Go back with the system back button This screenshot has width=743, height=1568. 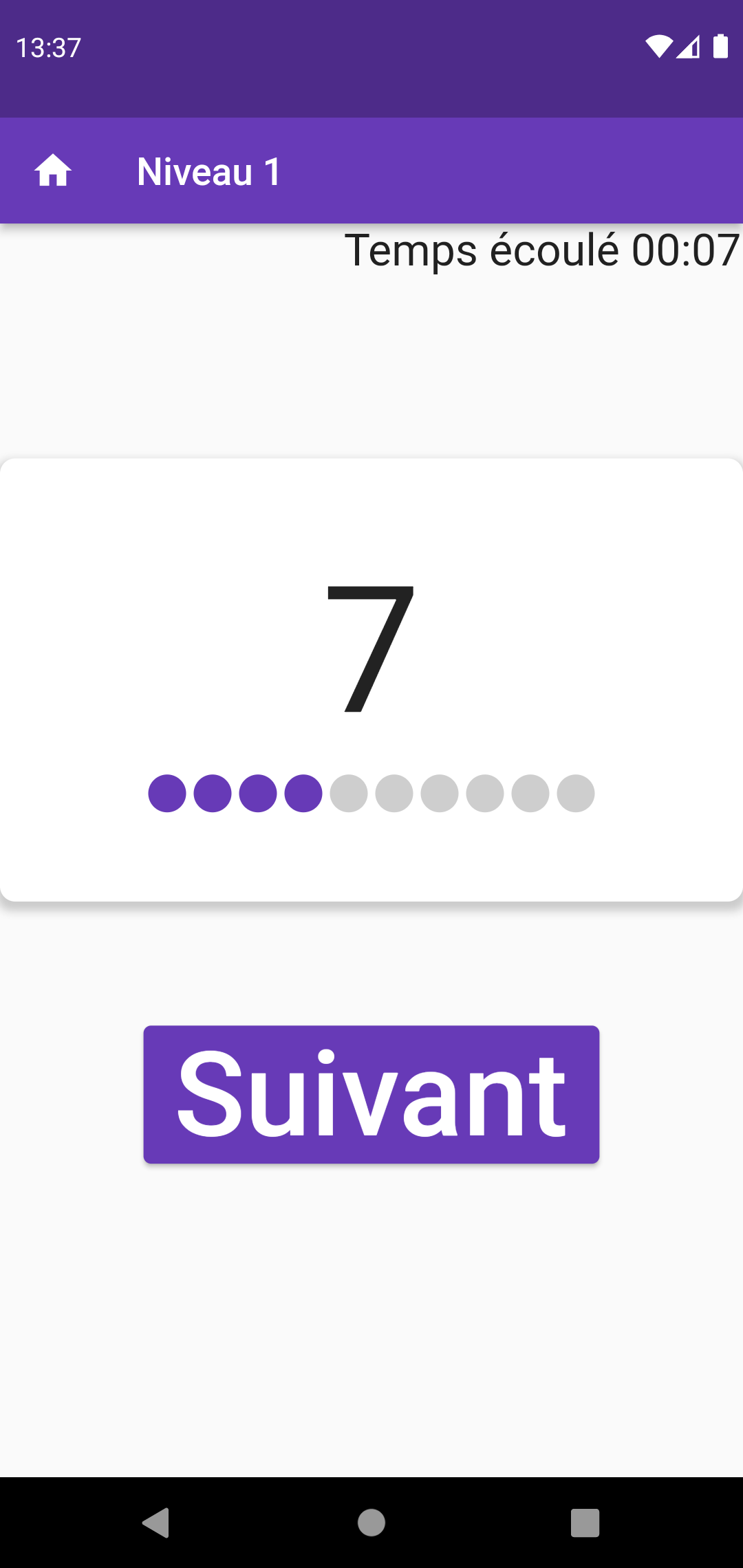pos(156,1522)
